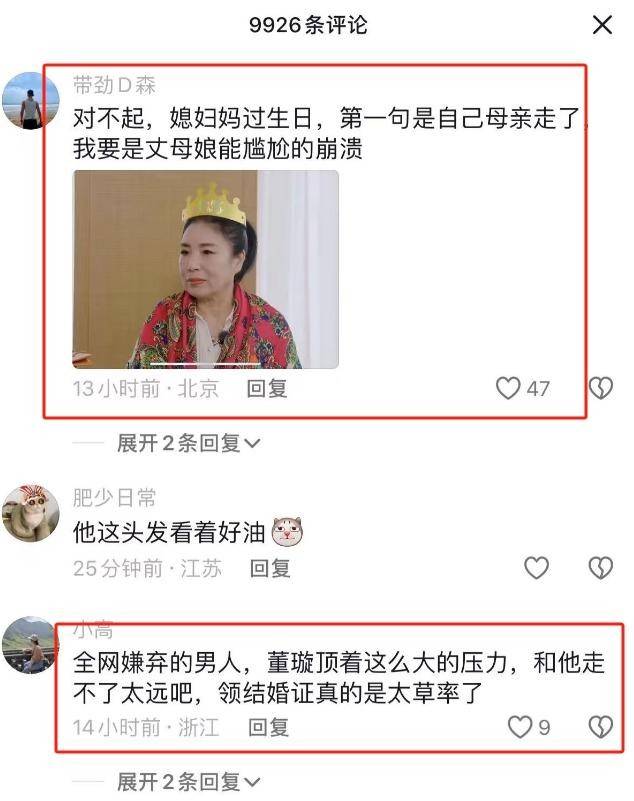Open the image in 带劲D森's comment
This screenshot has width=634, height=801.
point(205,269)
